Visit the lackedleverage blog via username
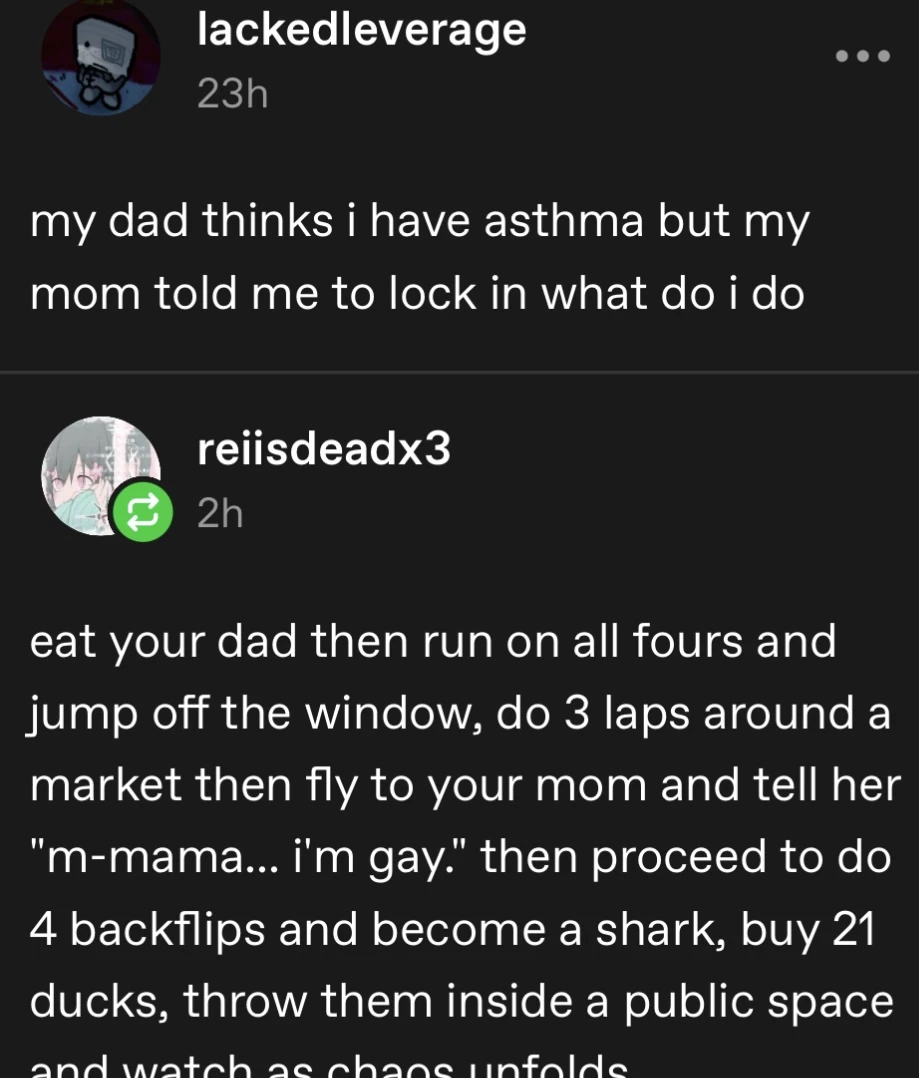The width and height of the screenshot is (919, 1078). tap(361, 30)
